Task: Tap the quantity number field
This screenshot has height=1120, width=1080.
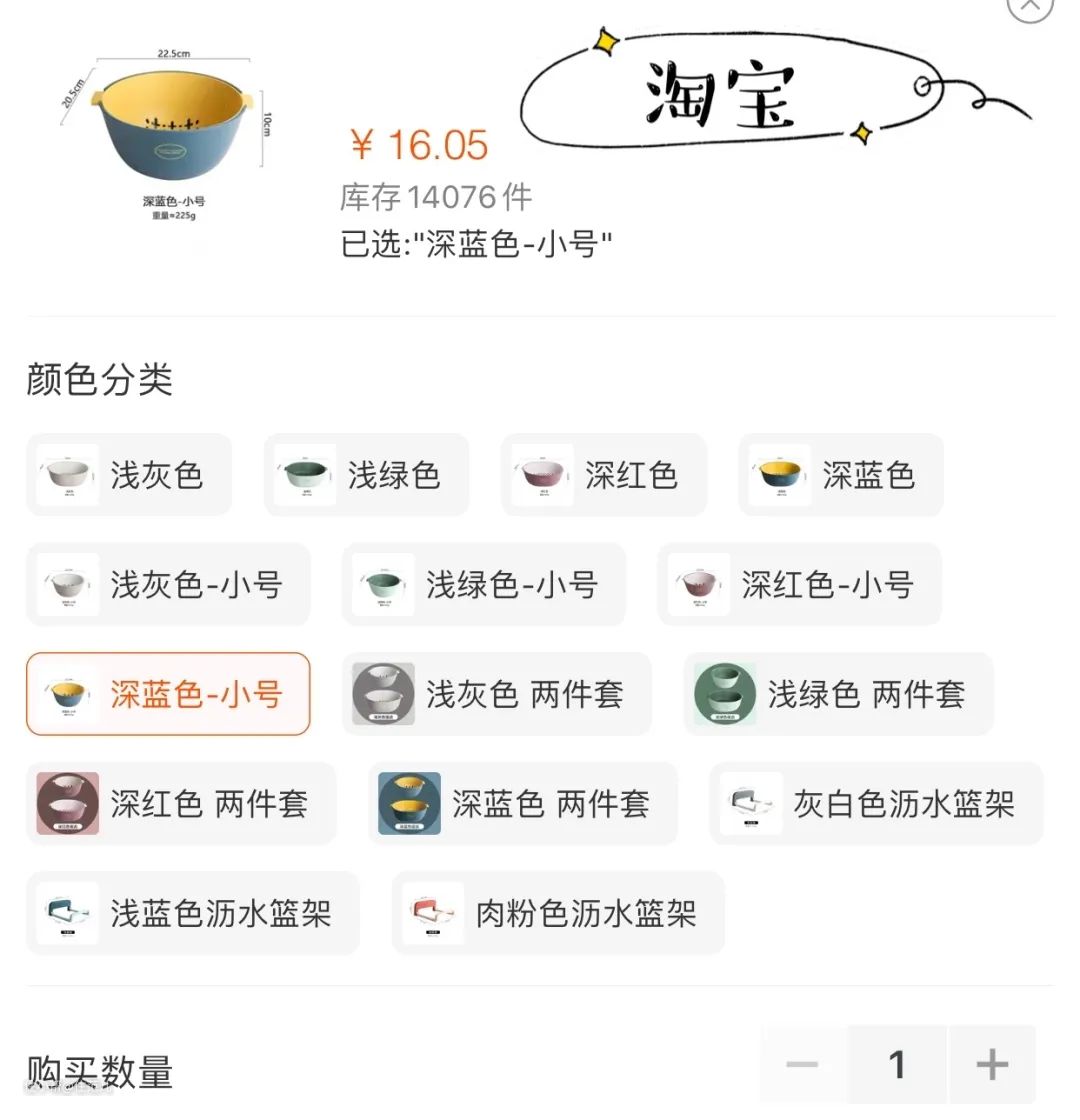Action: (897, 1065)
